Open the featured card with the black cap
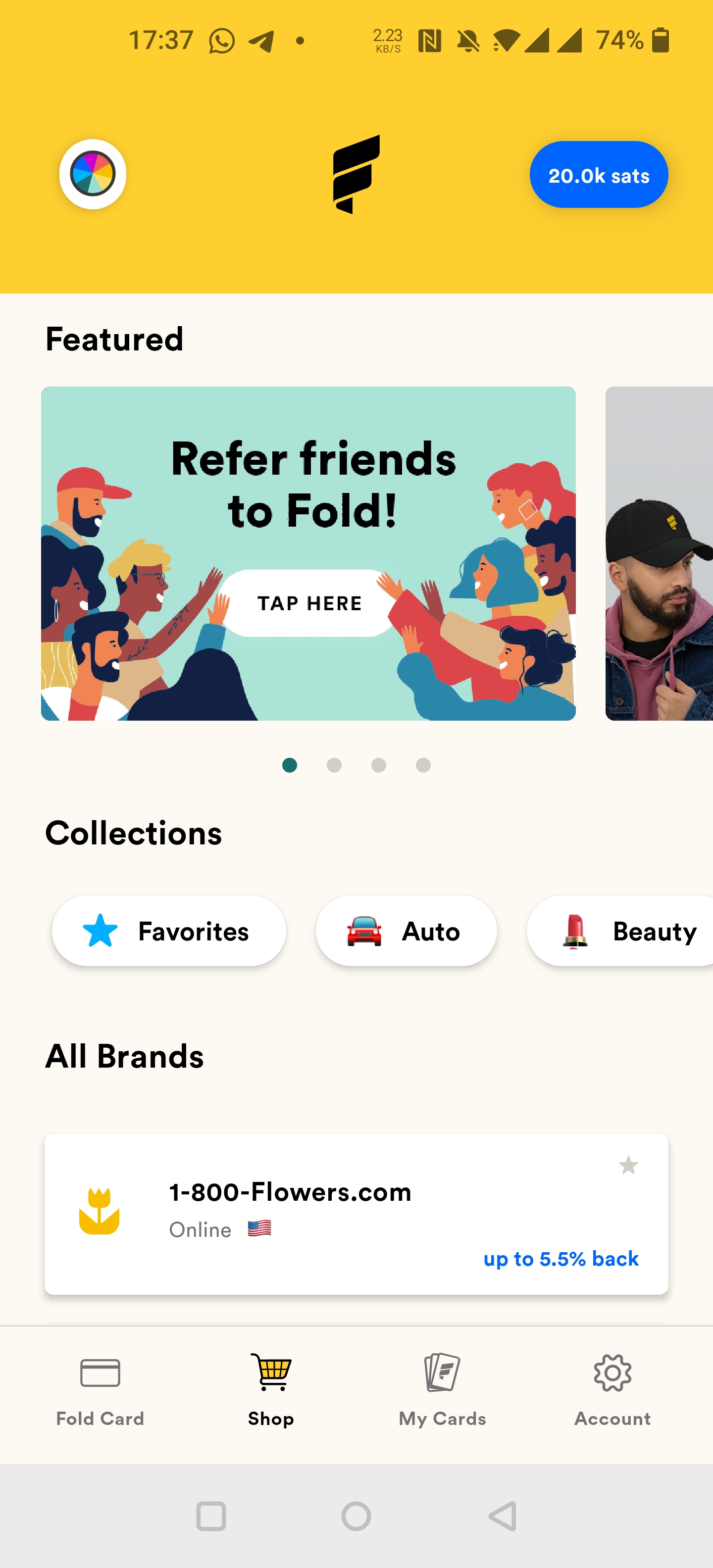Screen dimensions: 713x1568 (x=660, y=553)
